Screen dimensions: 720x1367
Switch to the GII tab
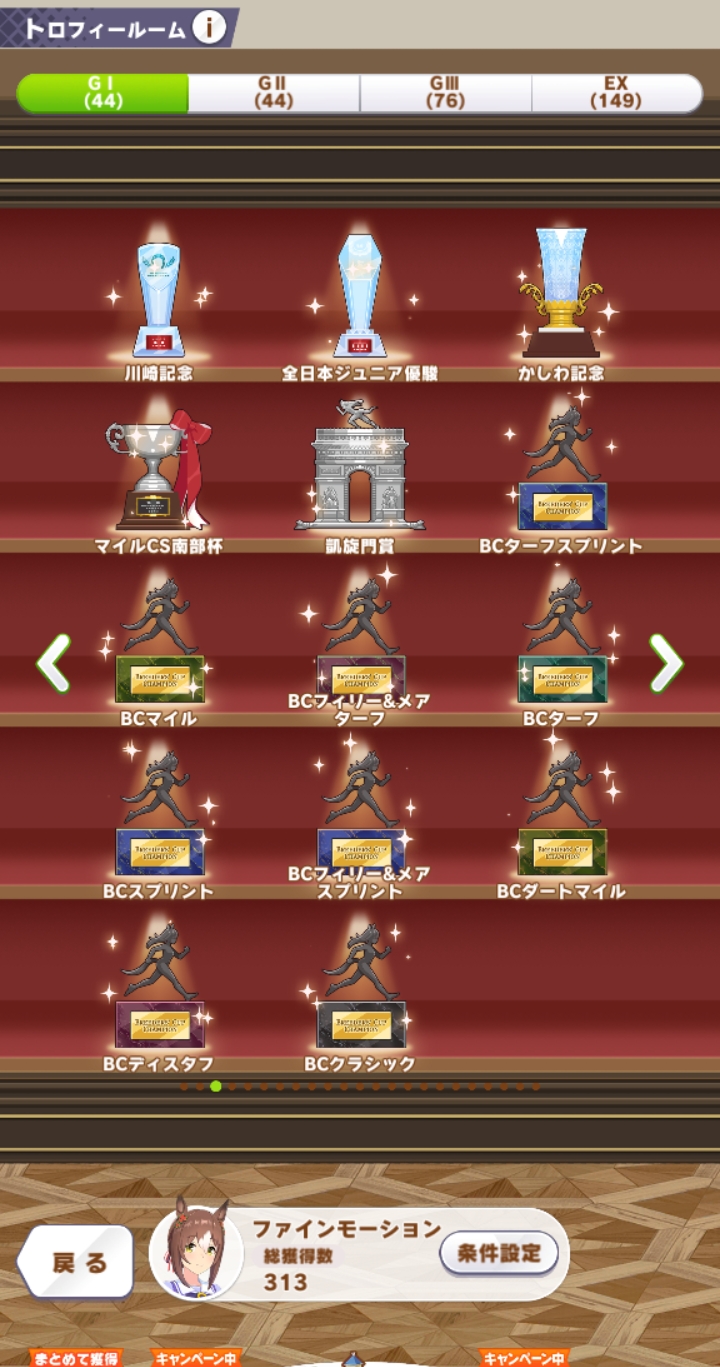273,93
